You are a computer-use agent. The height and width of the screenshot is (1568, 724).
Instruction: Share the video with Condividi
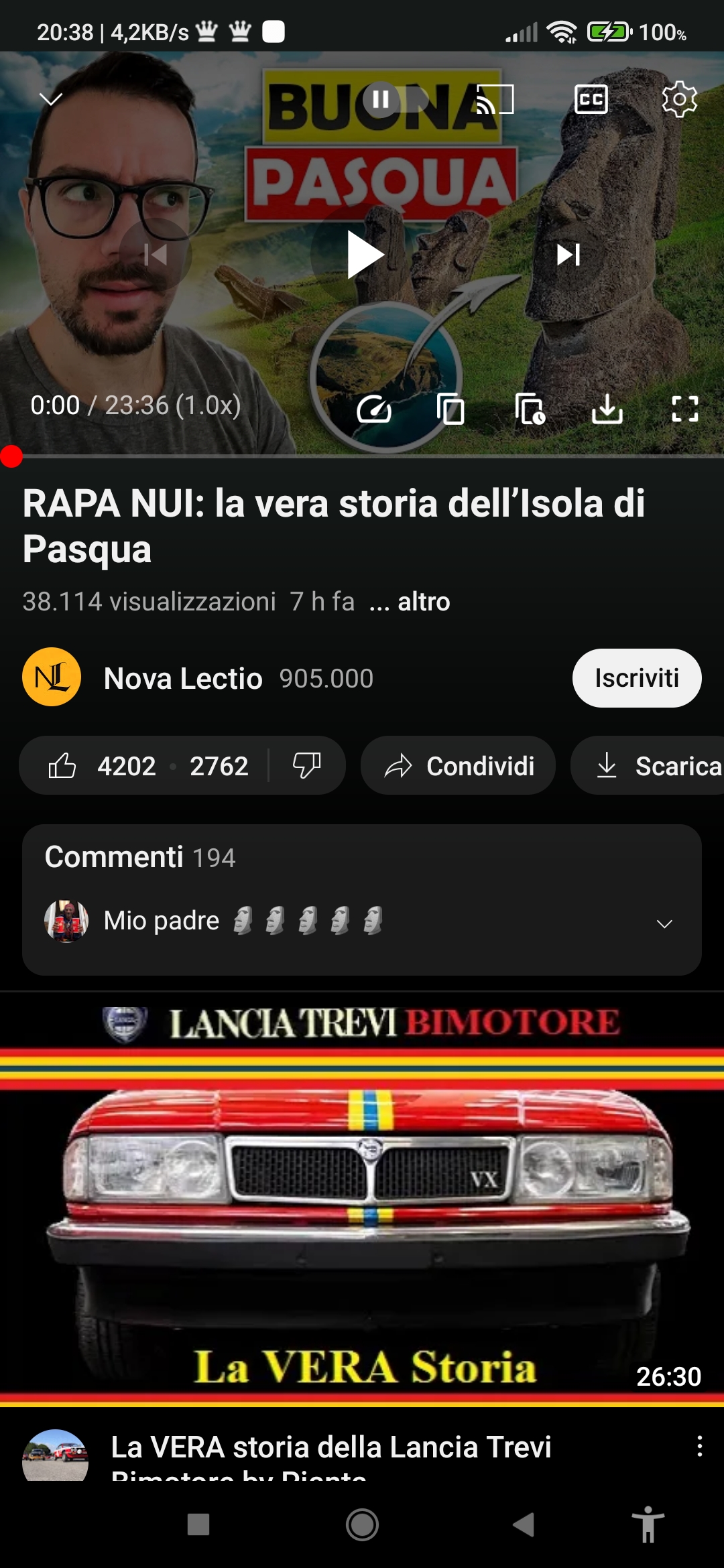[x=459, y=765]
